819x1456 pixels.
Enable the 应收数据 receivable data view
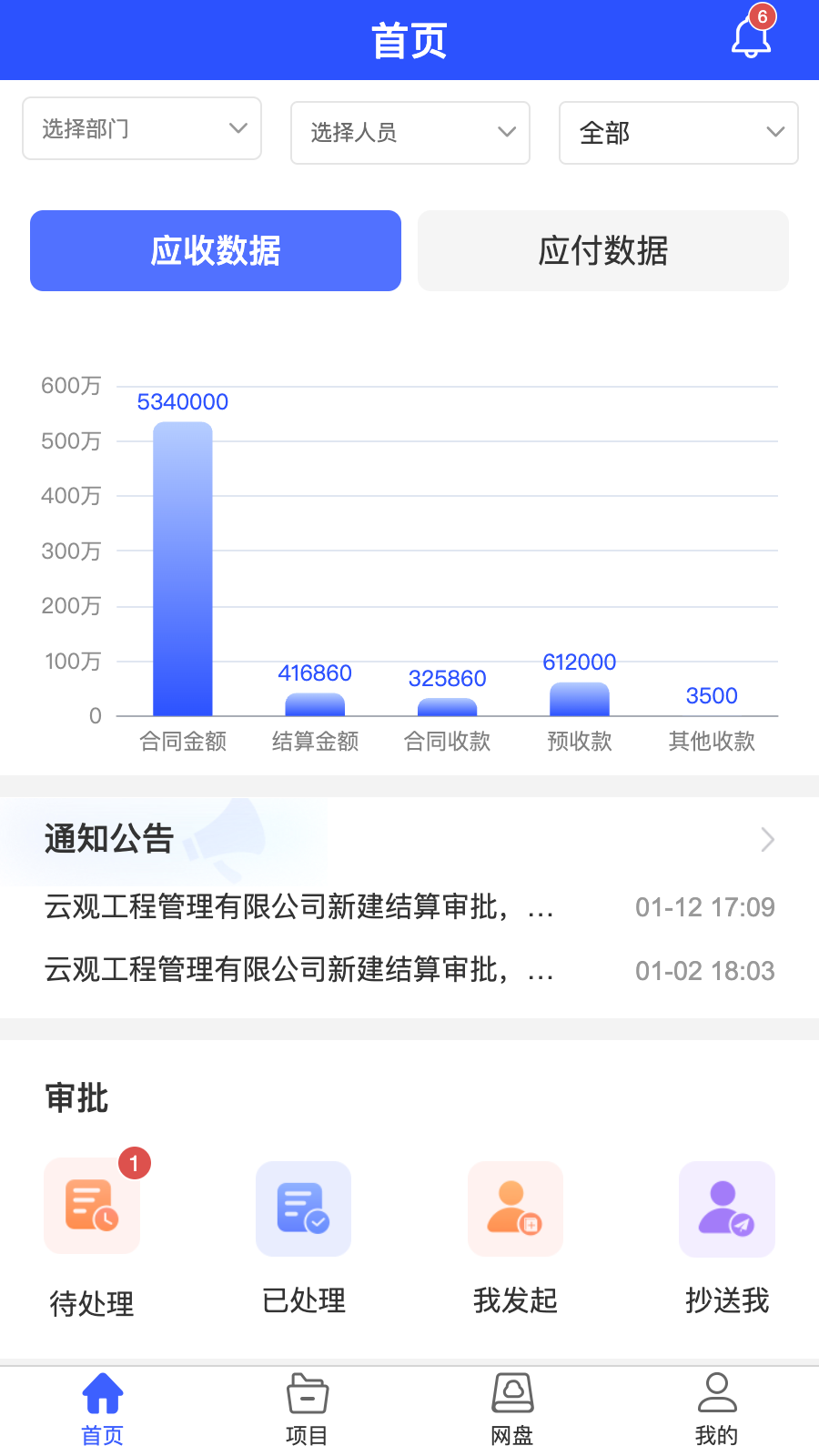pyautogui.click(x=215, y=250)
